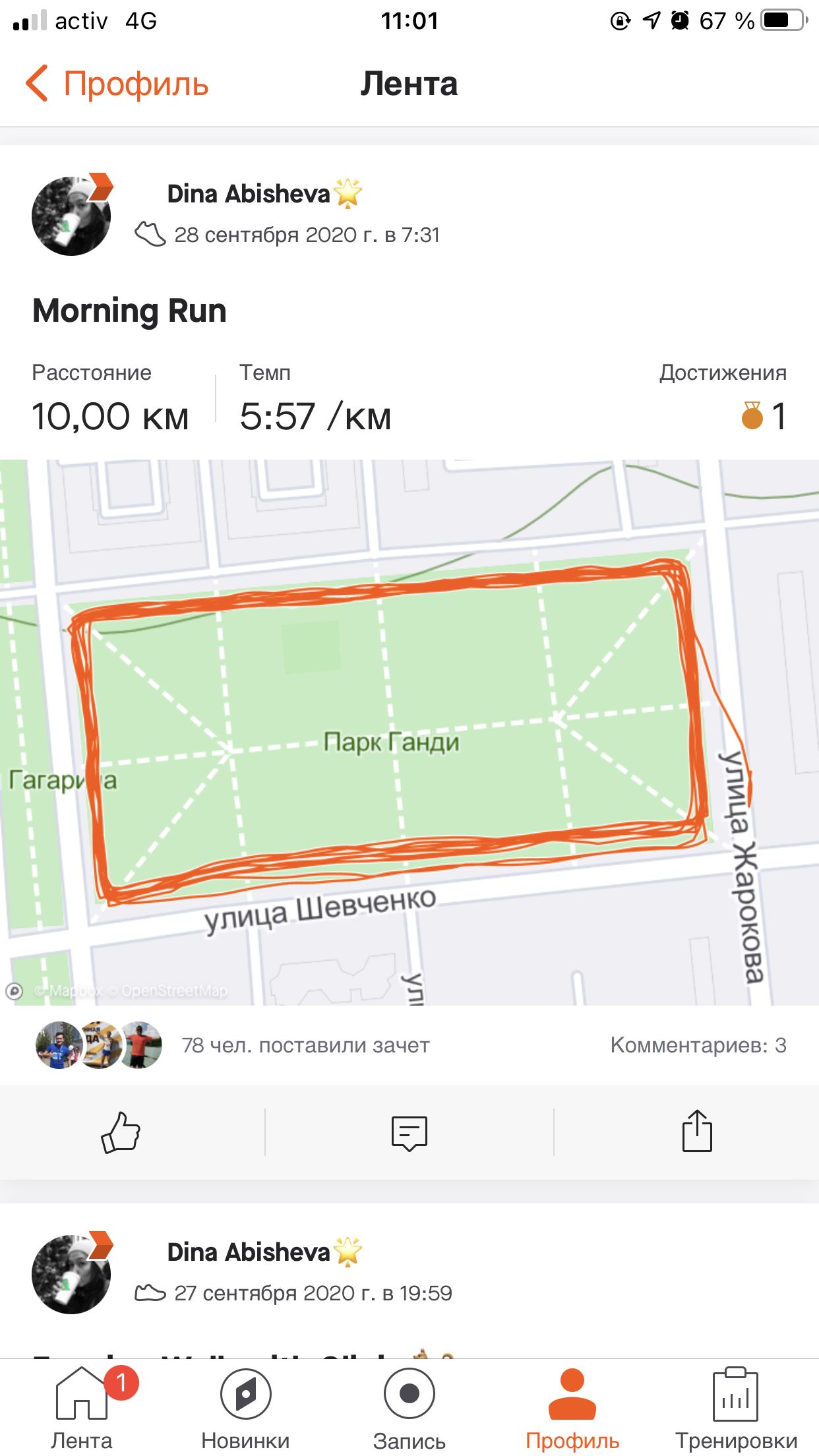View the 78 people who gave kudos
This screenshot has height=1456, width=819.
tap(305, 1045)
